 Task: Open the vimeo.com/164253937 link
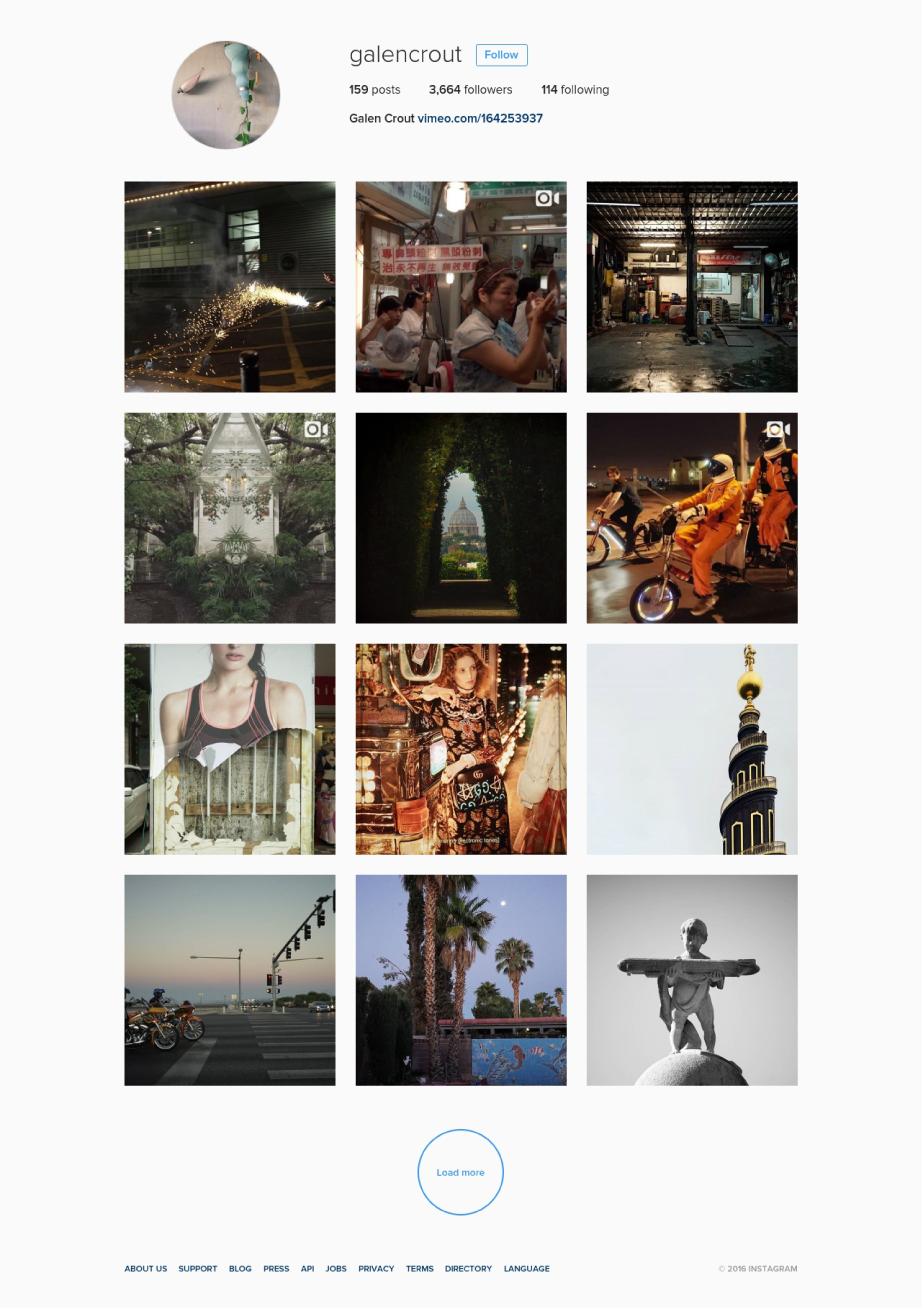tap(480, 118)
